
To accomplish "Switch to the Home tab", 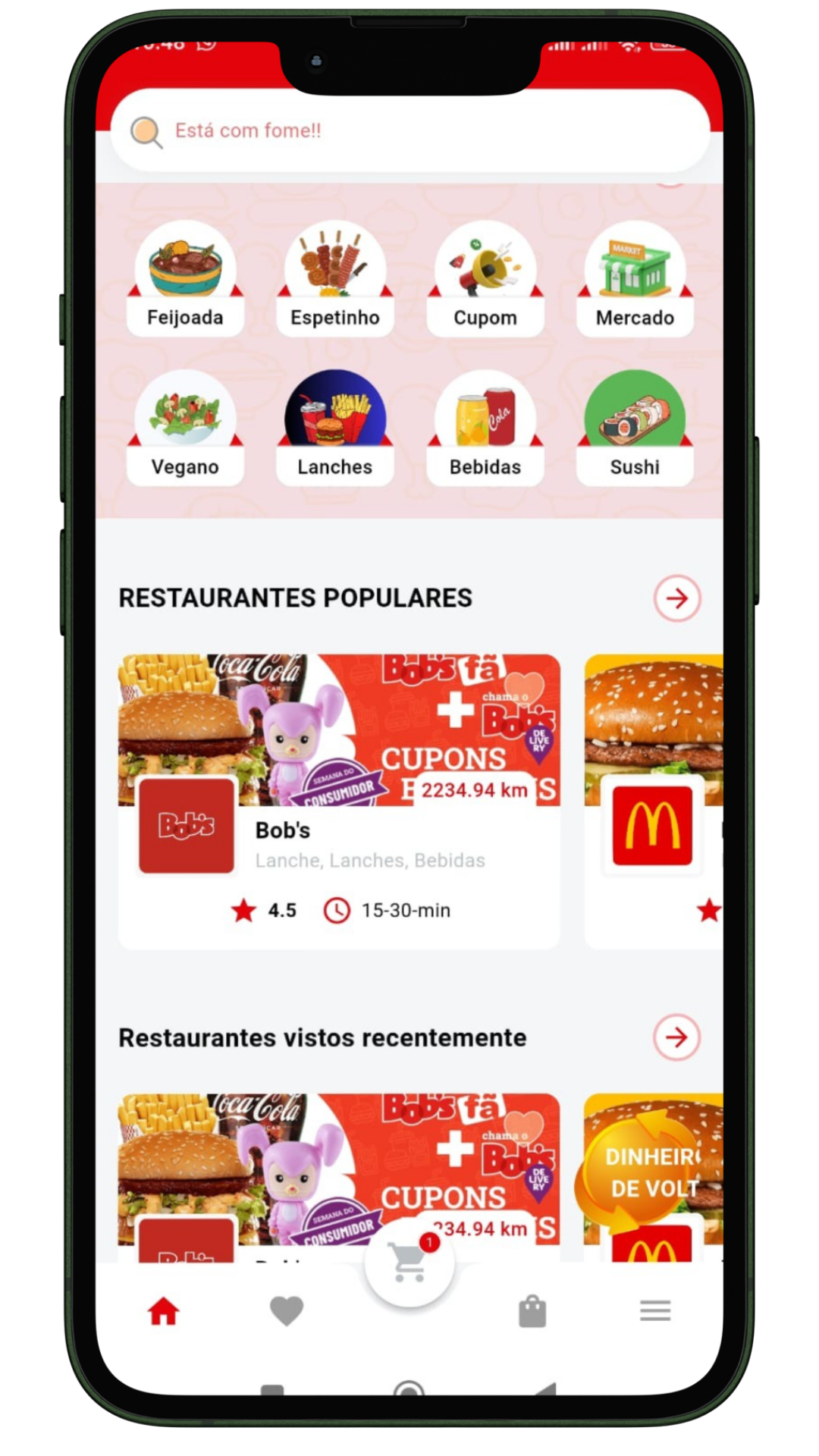I will (x=163, y=1310).
